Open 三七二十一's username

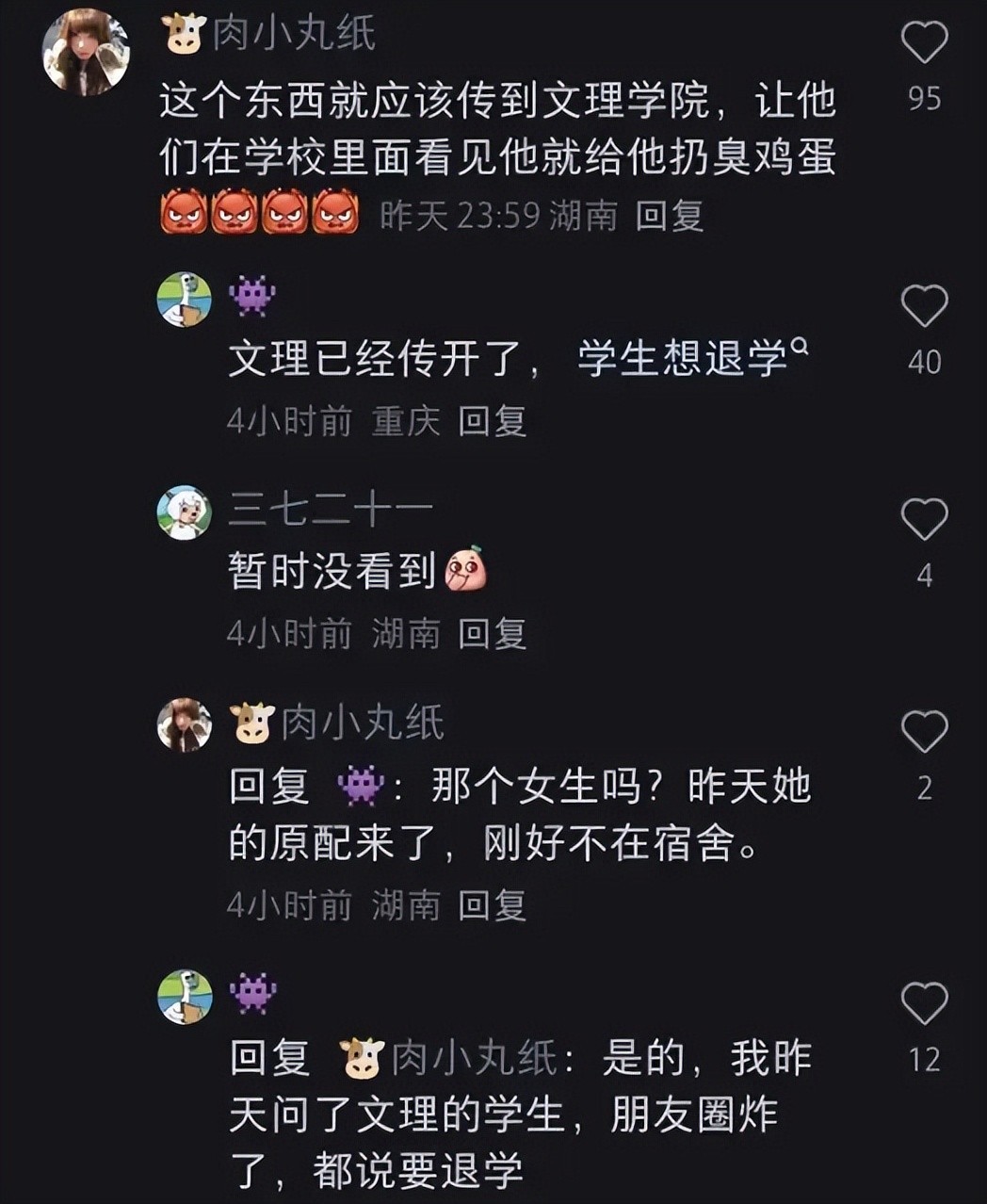(x=331, y=511)
